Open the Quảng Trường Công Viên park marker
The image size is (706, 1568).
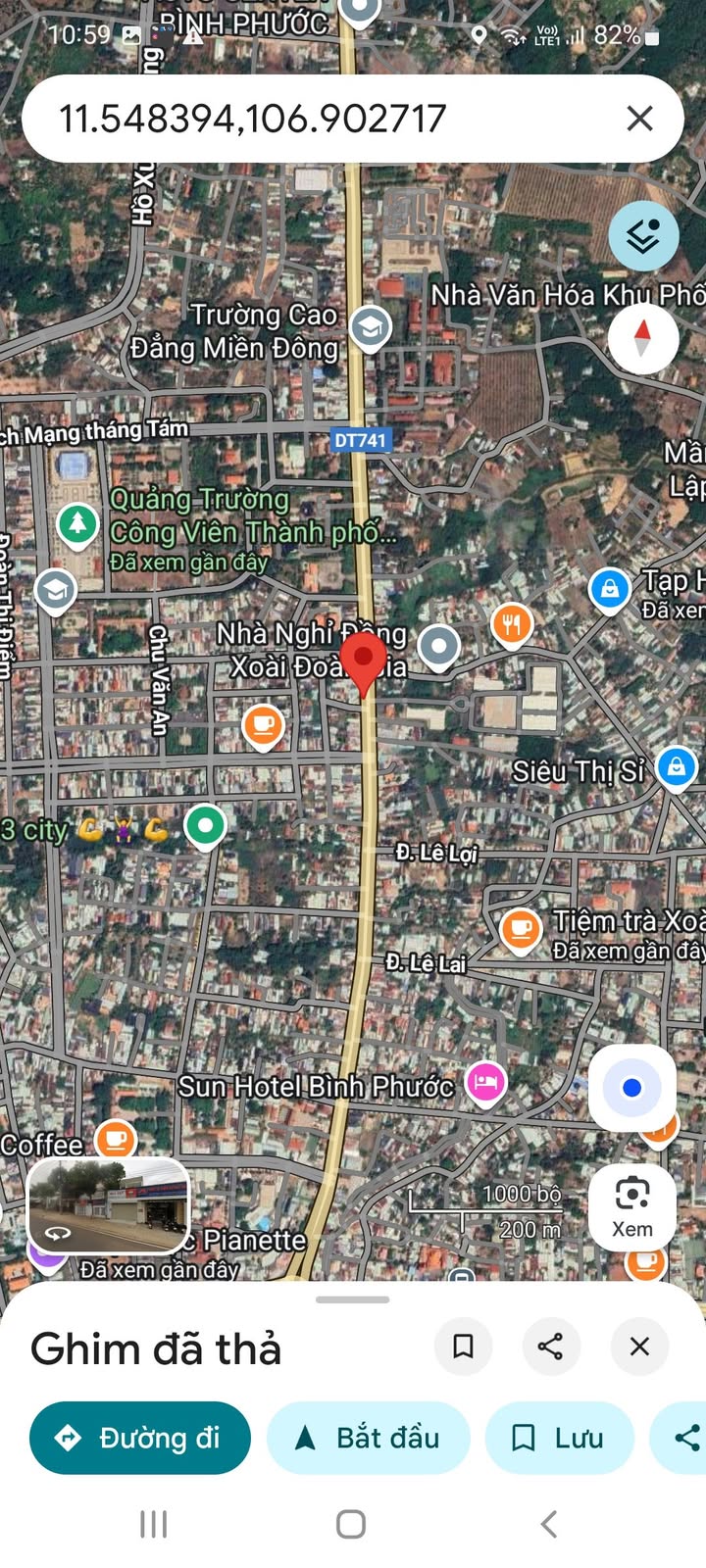77,523
